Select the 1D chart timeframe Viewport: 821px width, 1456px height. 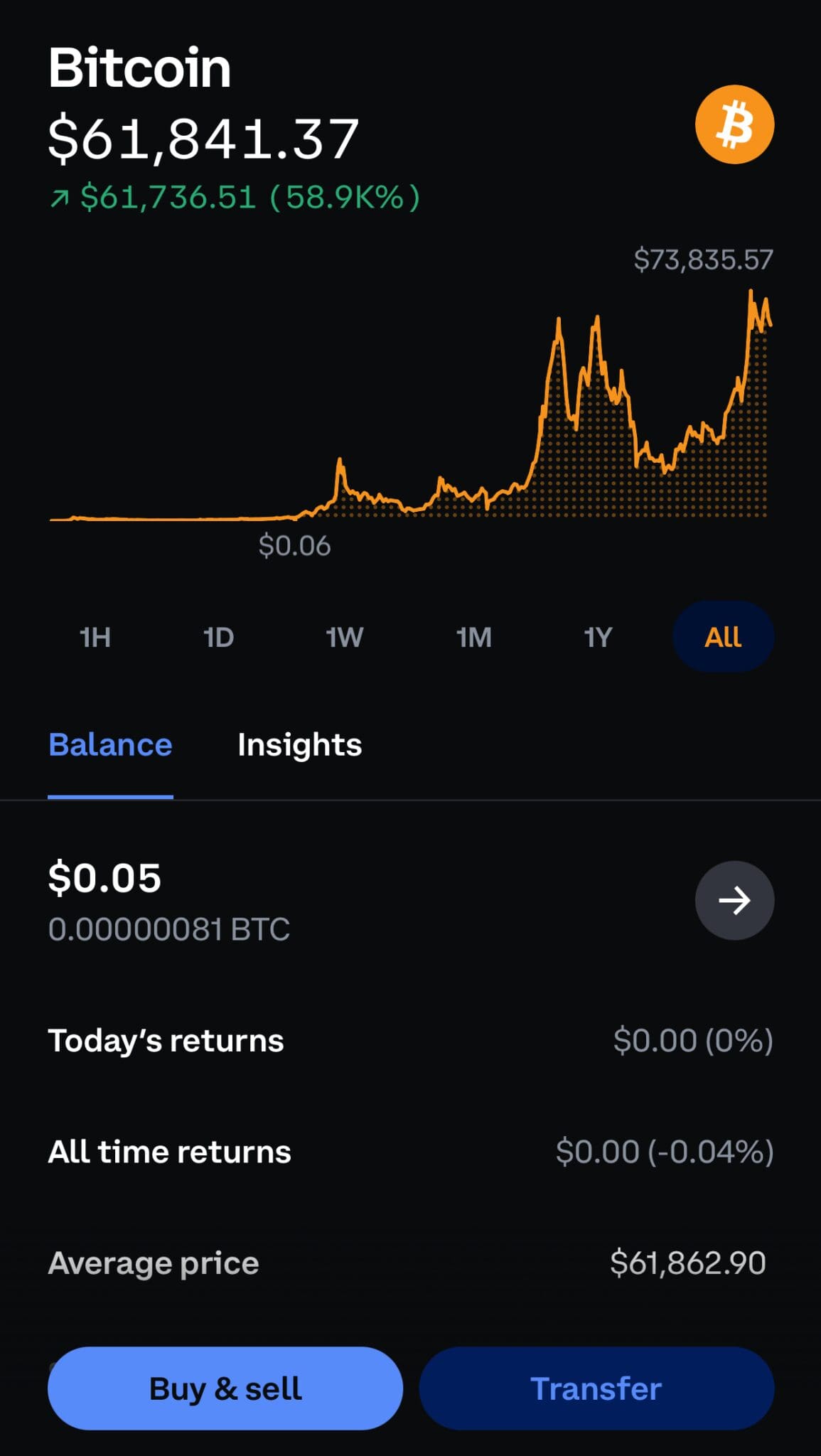218,637
